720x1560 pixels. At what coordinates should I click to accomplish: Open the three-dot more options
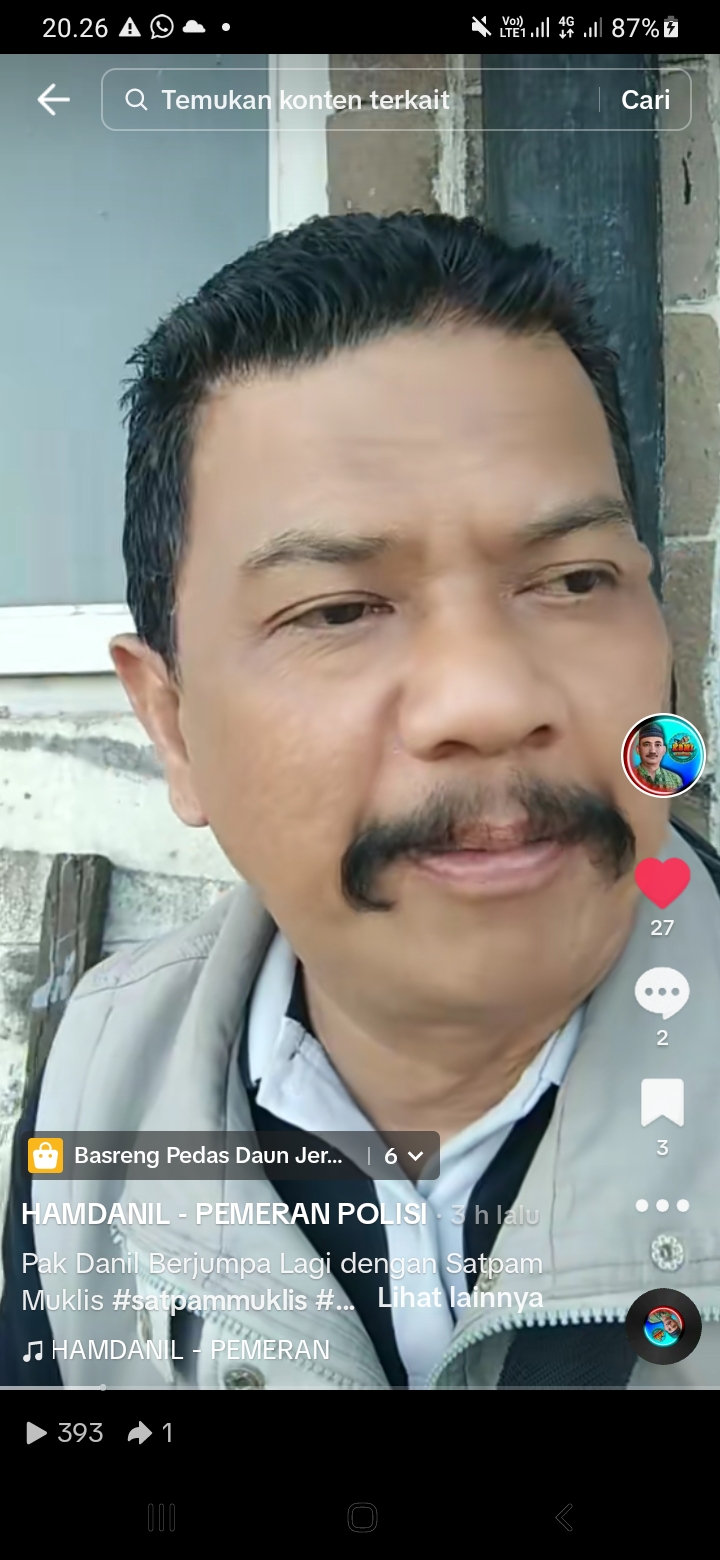point(662,1206)
